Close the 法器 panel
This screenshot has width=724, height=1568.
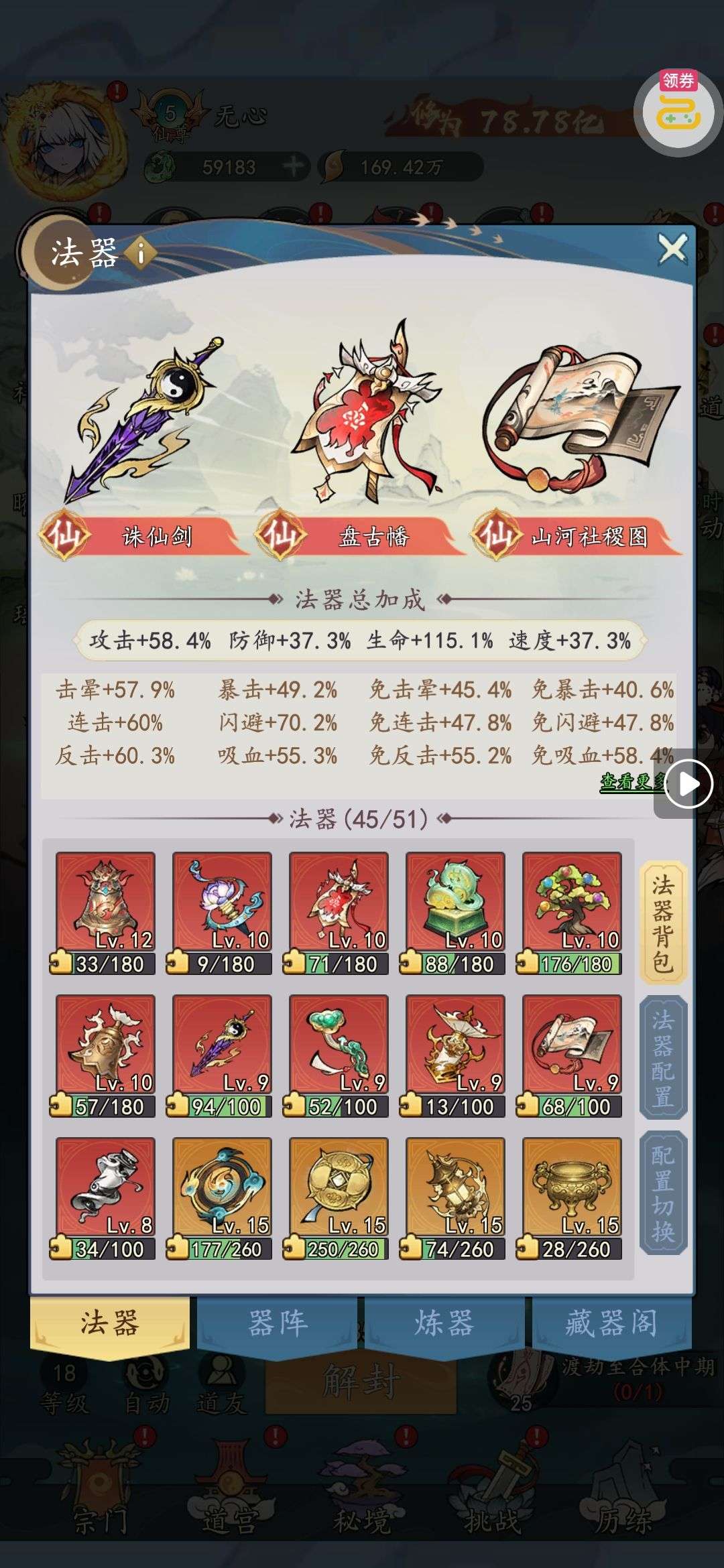tap(672, 250)
